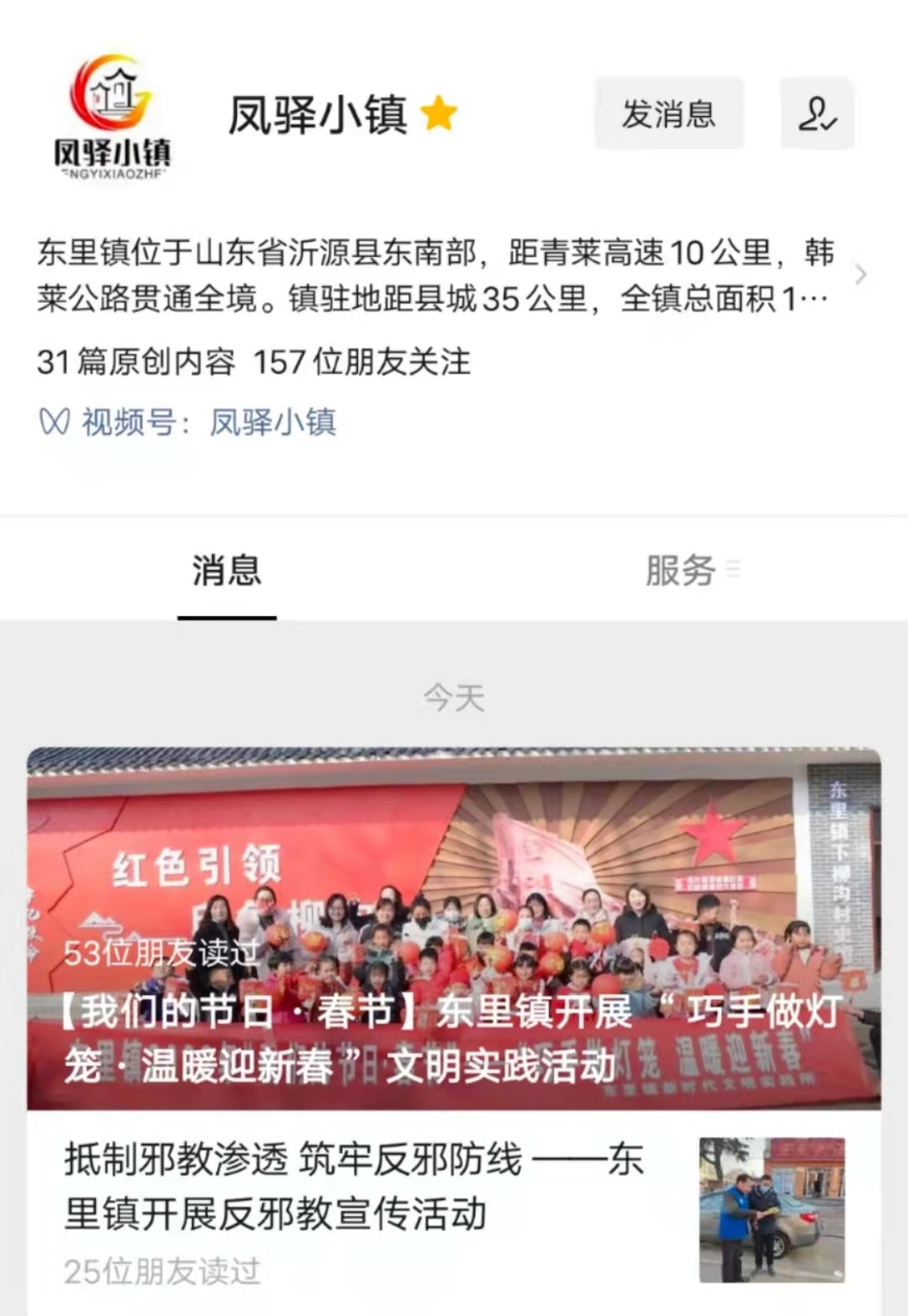Open the 视频号 凤驿小镇 link
This screenshot has width=908, height=1316.
coord(189,422)
